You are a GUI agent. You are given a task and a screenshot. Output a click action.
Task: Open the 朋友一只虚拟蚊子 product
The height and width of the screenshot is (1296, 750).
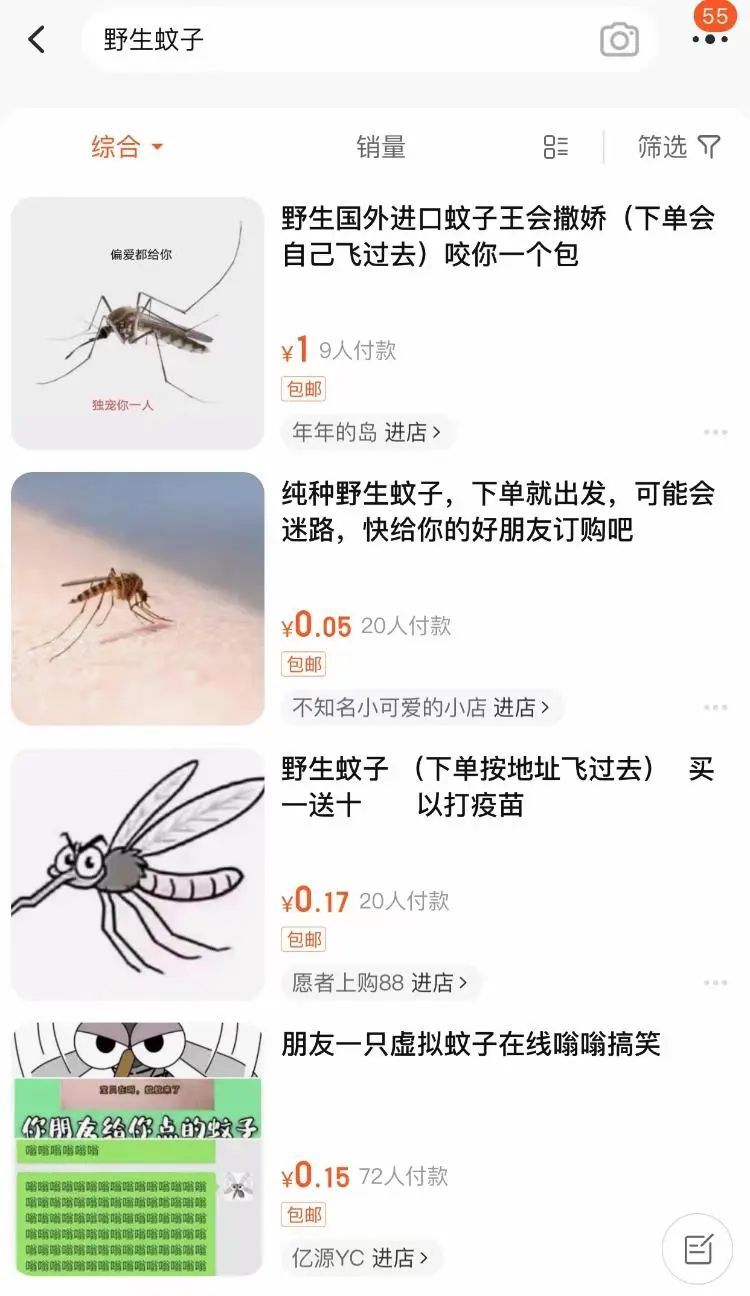(471, 1045)
